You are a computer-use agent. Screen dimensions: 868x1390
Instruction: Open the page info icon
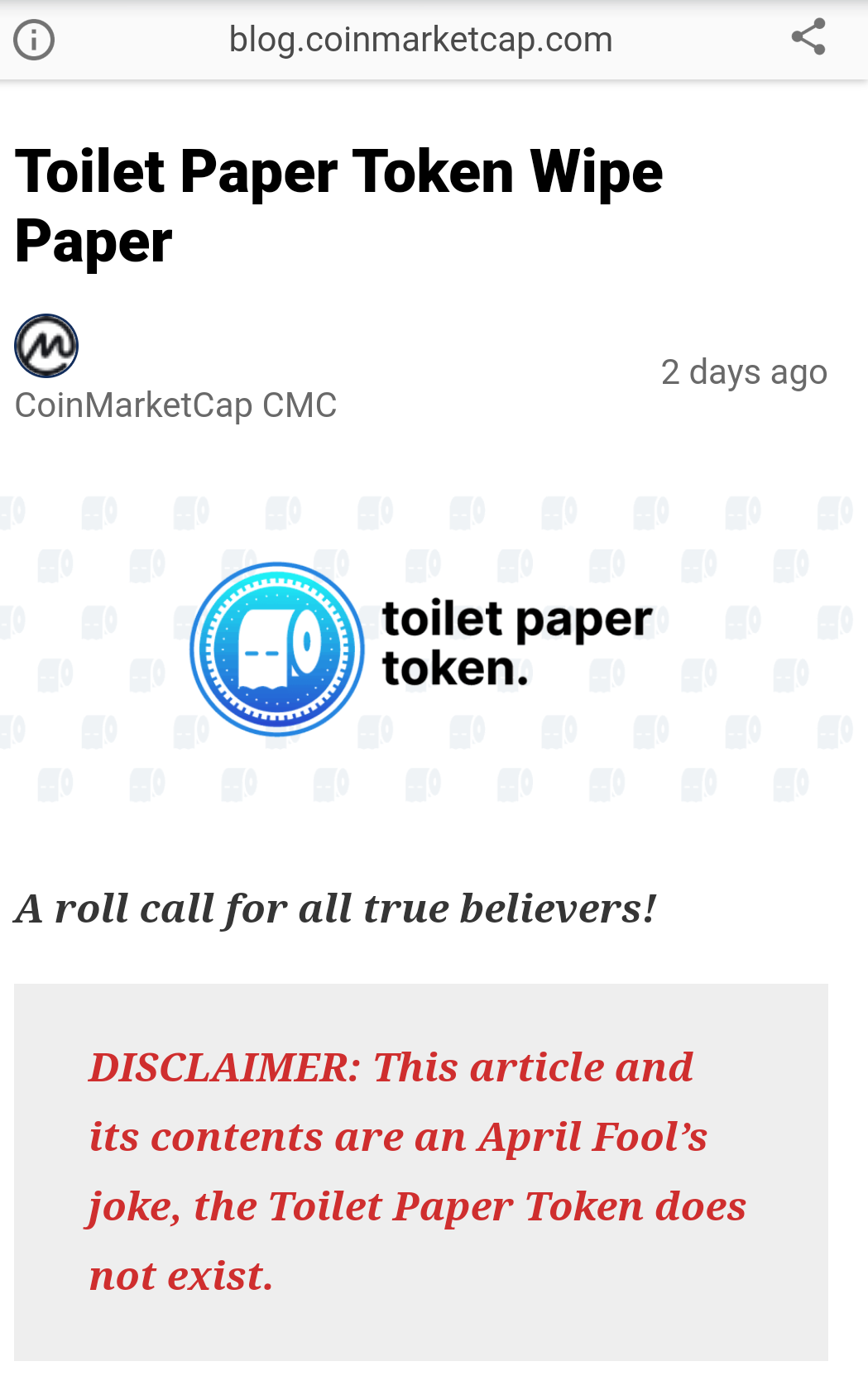[34, 40]
